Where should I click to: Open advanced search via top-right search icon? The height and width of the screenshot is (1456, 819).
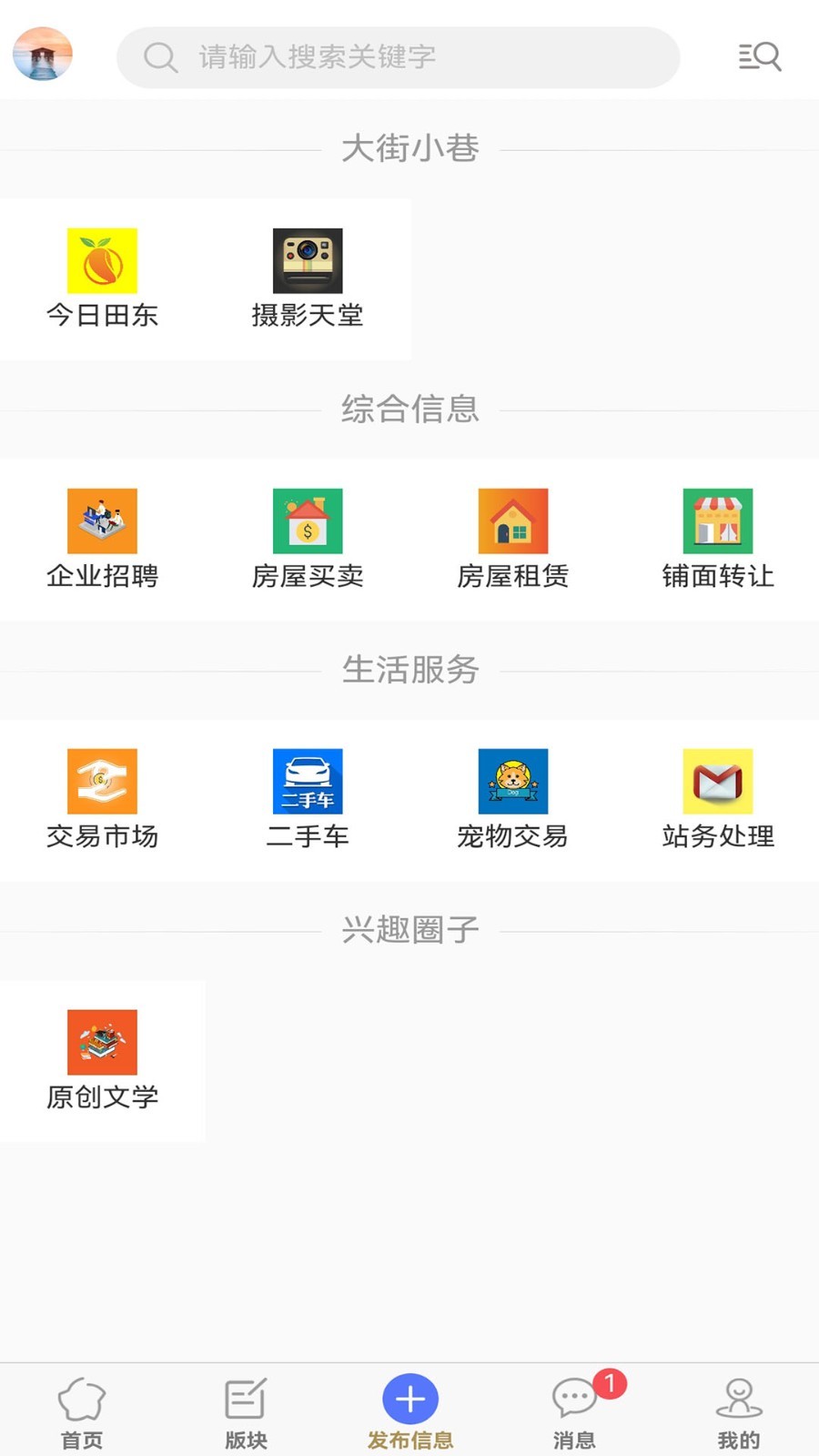click(x=760, y=56)
